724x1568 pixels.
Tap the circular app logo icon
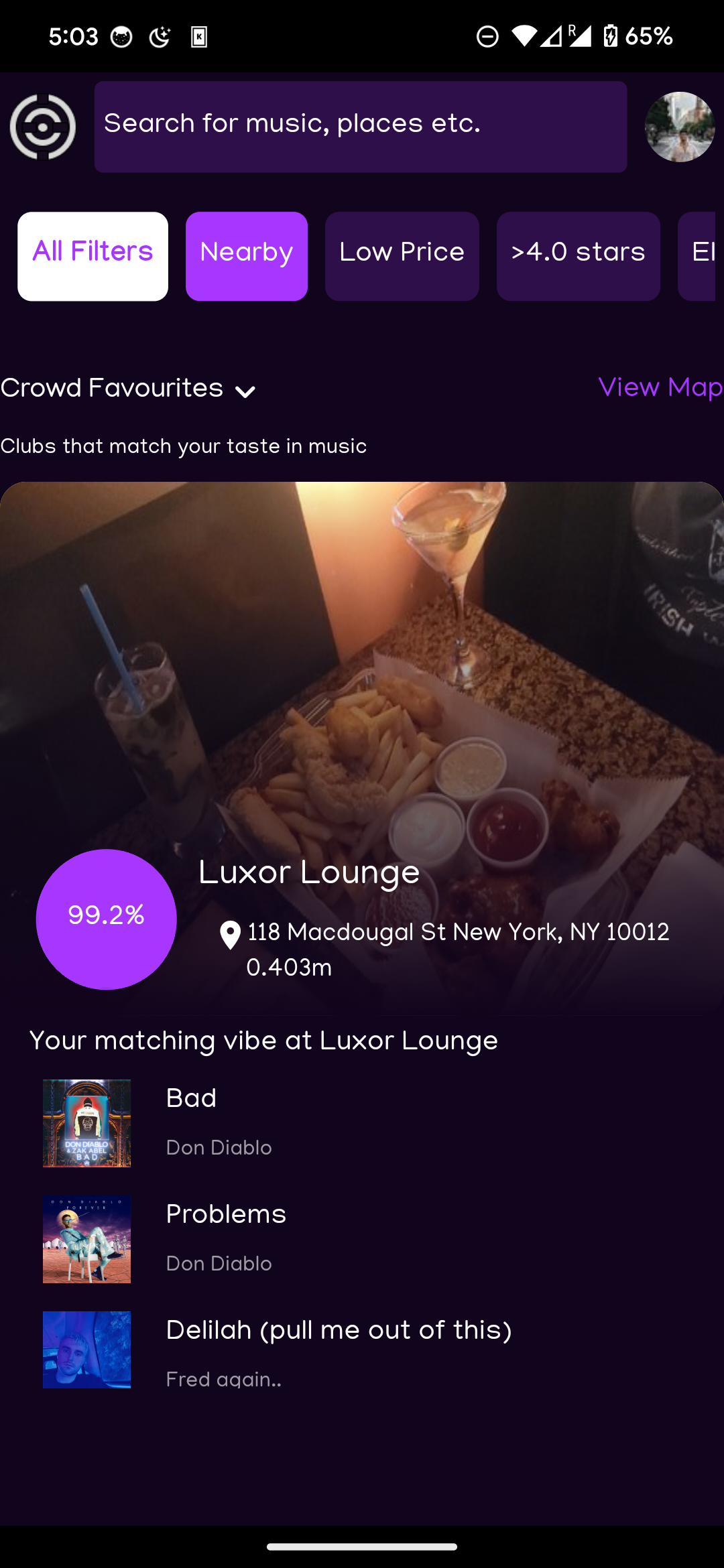(43, 127)
